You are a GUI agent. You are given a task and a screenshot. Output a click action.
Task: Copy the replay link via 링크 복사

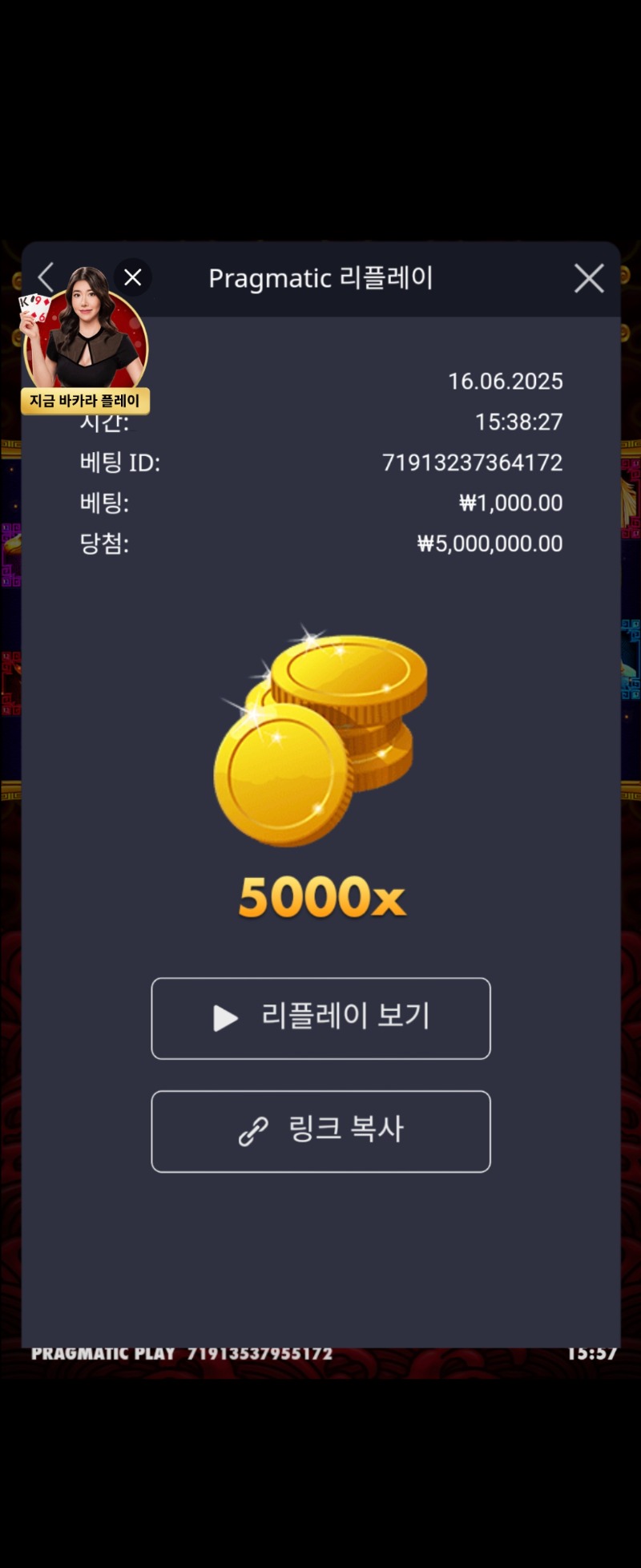tap(320, 1131)
